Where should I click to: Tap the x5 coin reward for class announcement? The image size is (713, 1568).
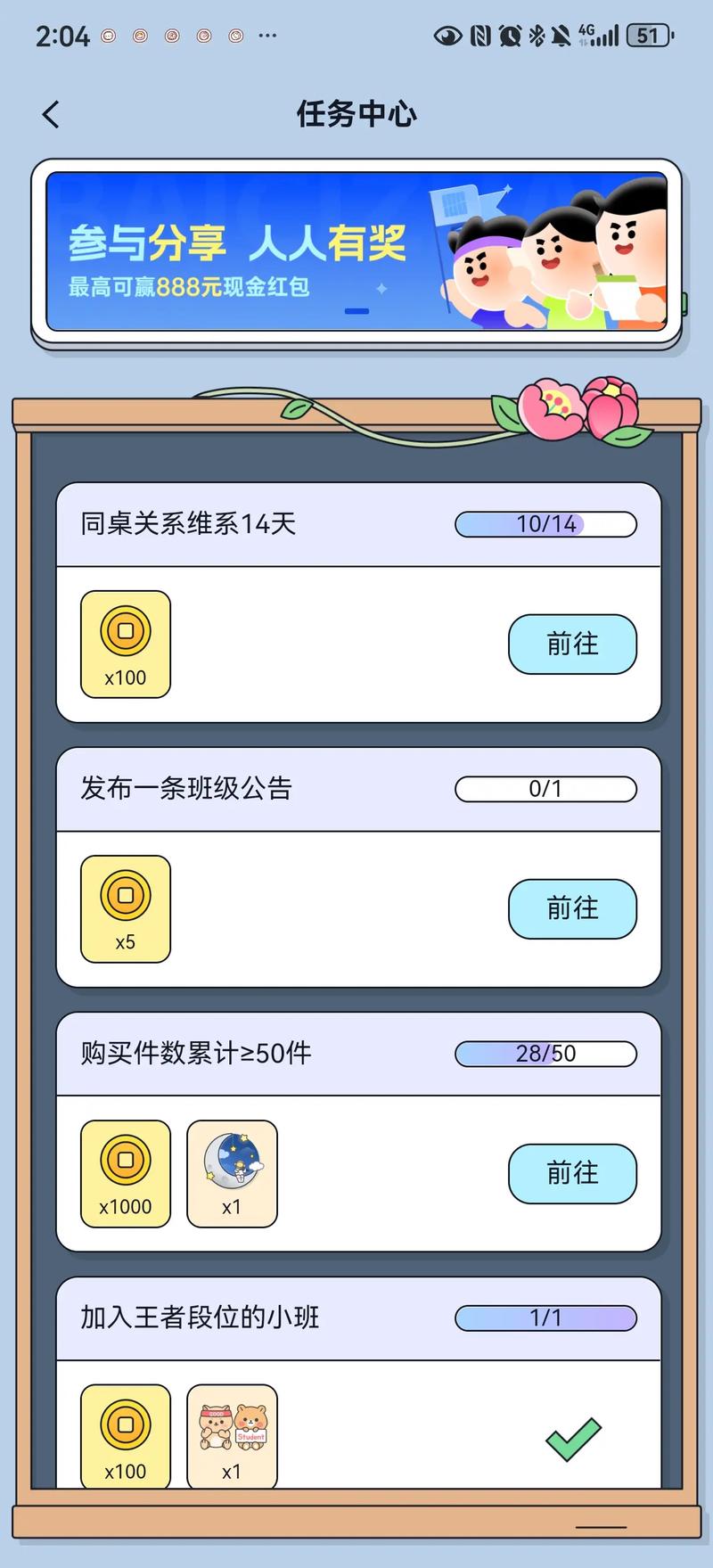click(125, 908)
